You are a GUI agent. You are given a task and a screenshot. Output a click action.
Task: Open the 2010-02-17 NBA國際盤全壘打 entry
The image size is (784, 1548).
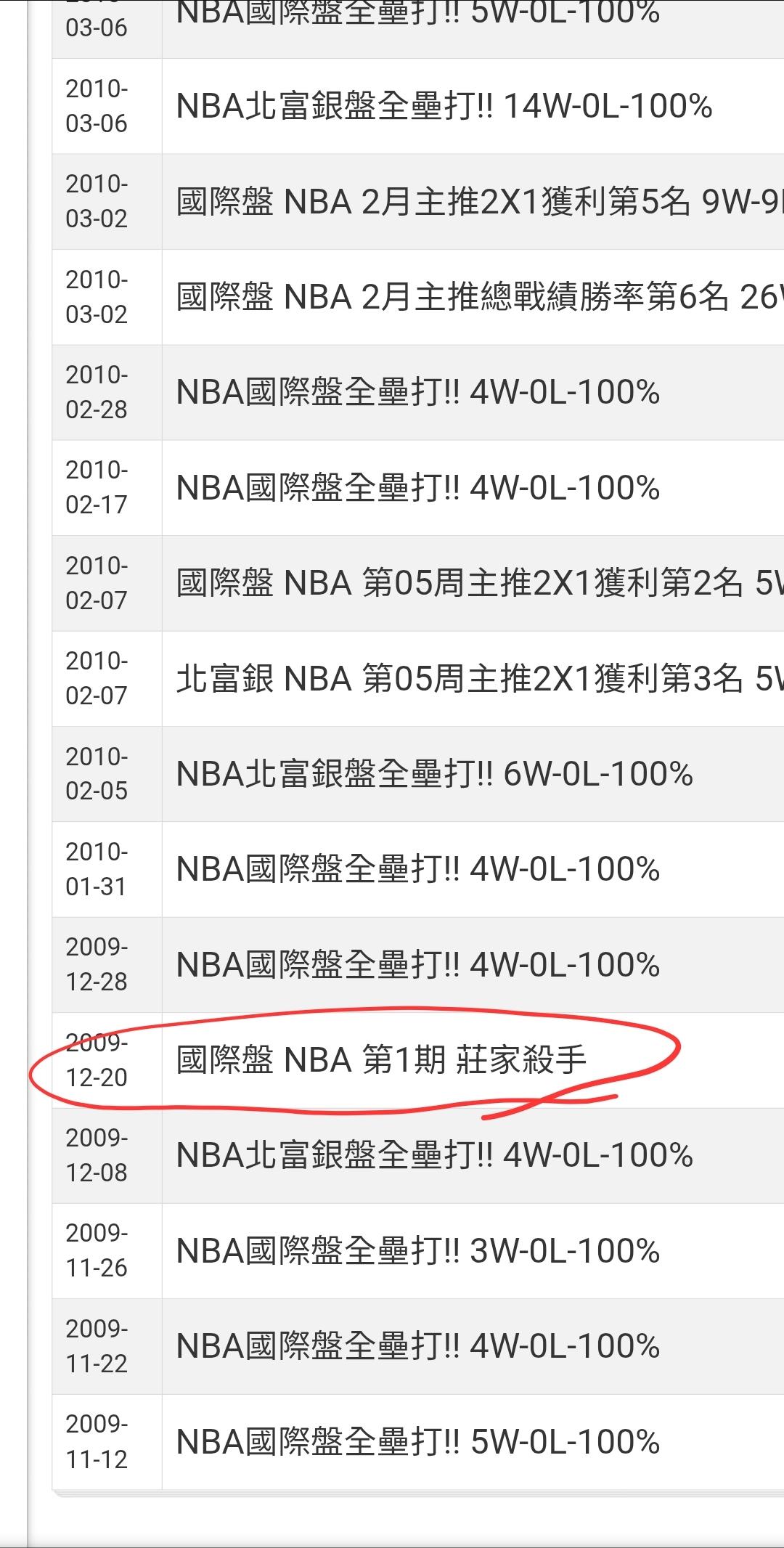click(x=418, y=487)
